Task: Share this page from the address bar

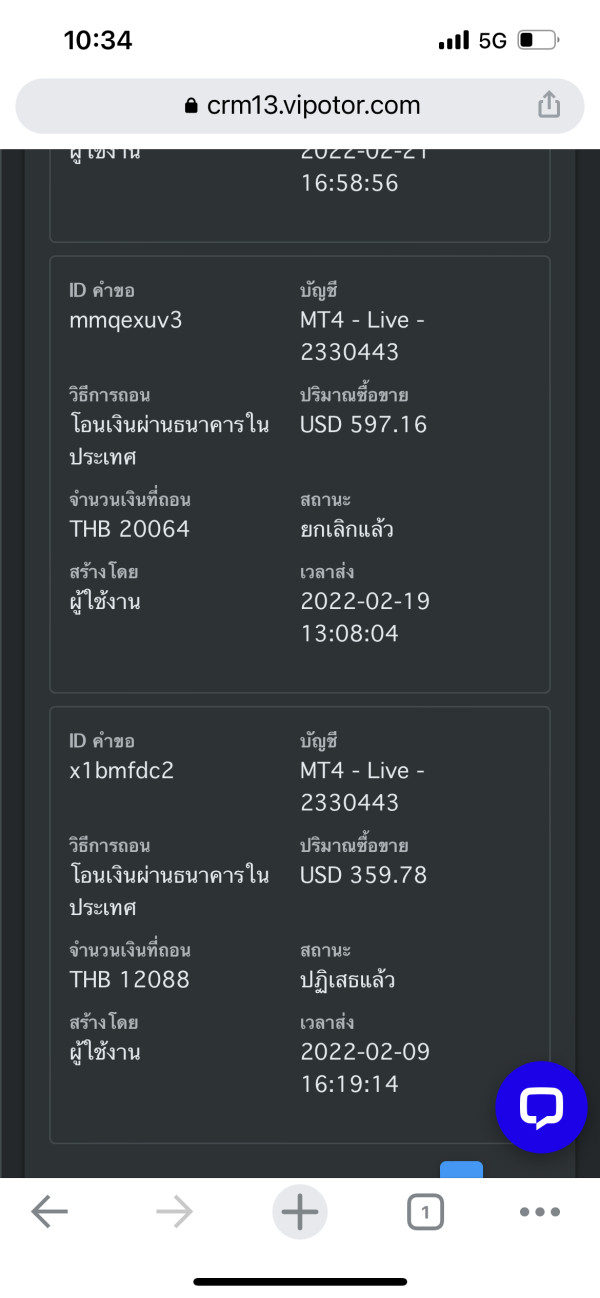Action: [x=549, y=105]
